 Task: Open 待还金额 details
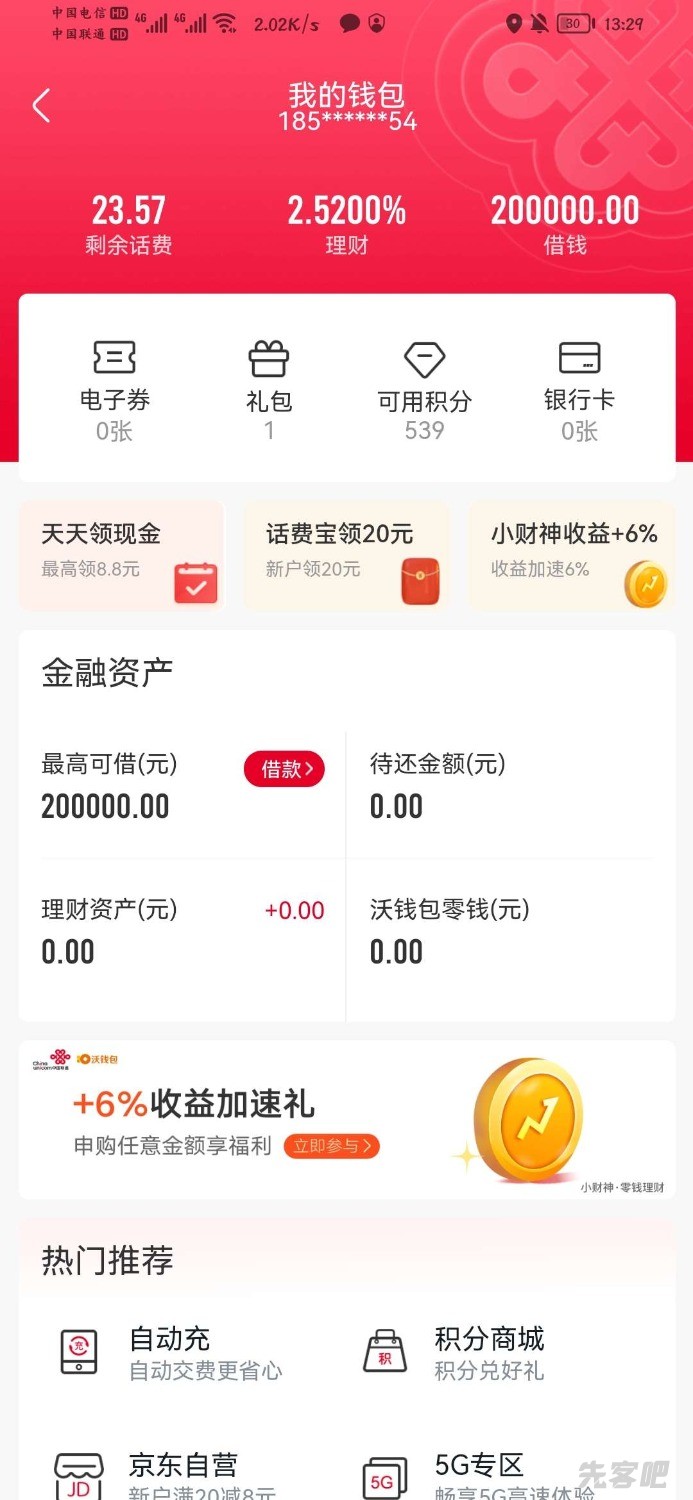coord(438,786)
